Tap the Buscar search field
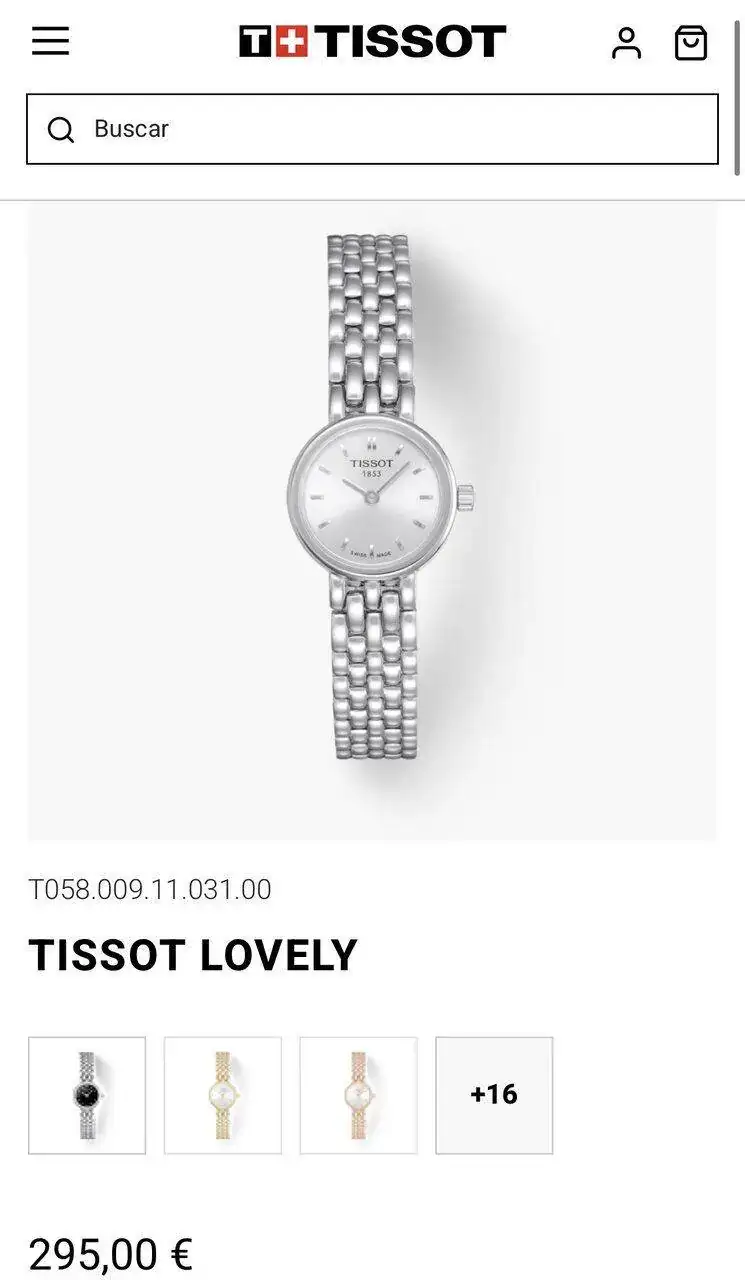The image size is (745, 1280). pyautogui.click(x=372, y=129)
